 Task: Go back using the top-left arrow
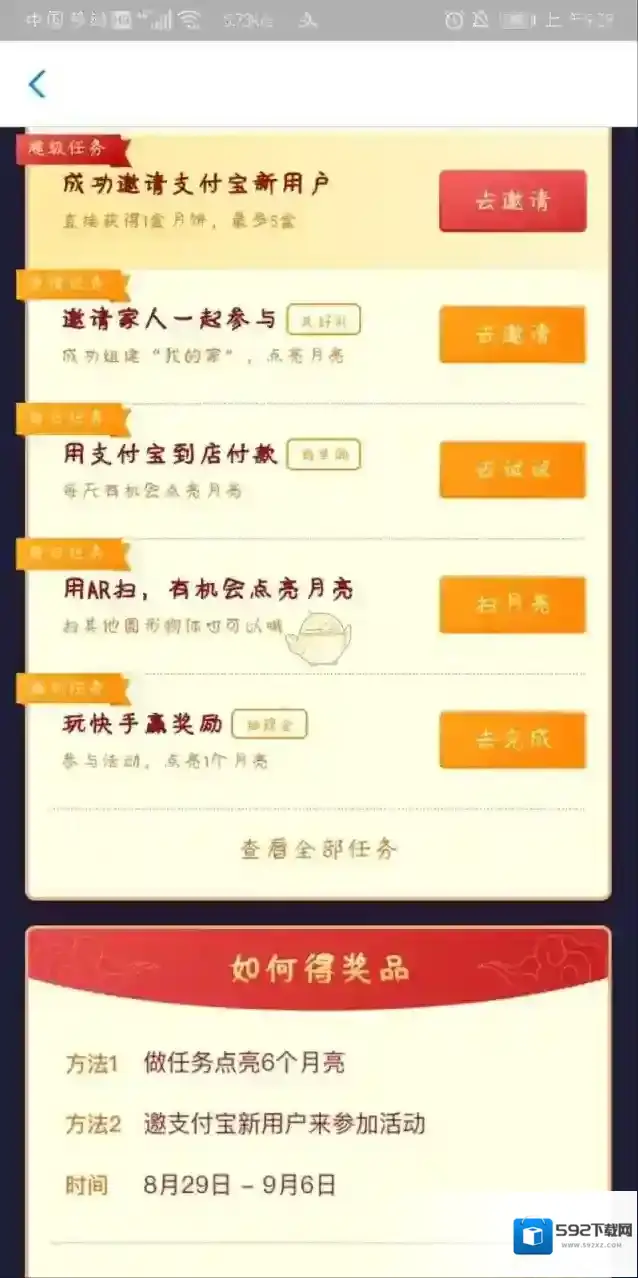click(37, 84)
